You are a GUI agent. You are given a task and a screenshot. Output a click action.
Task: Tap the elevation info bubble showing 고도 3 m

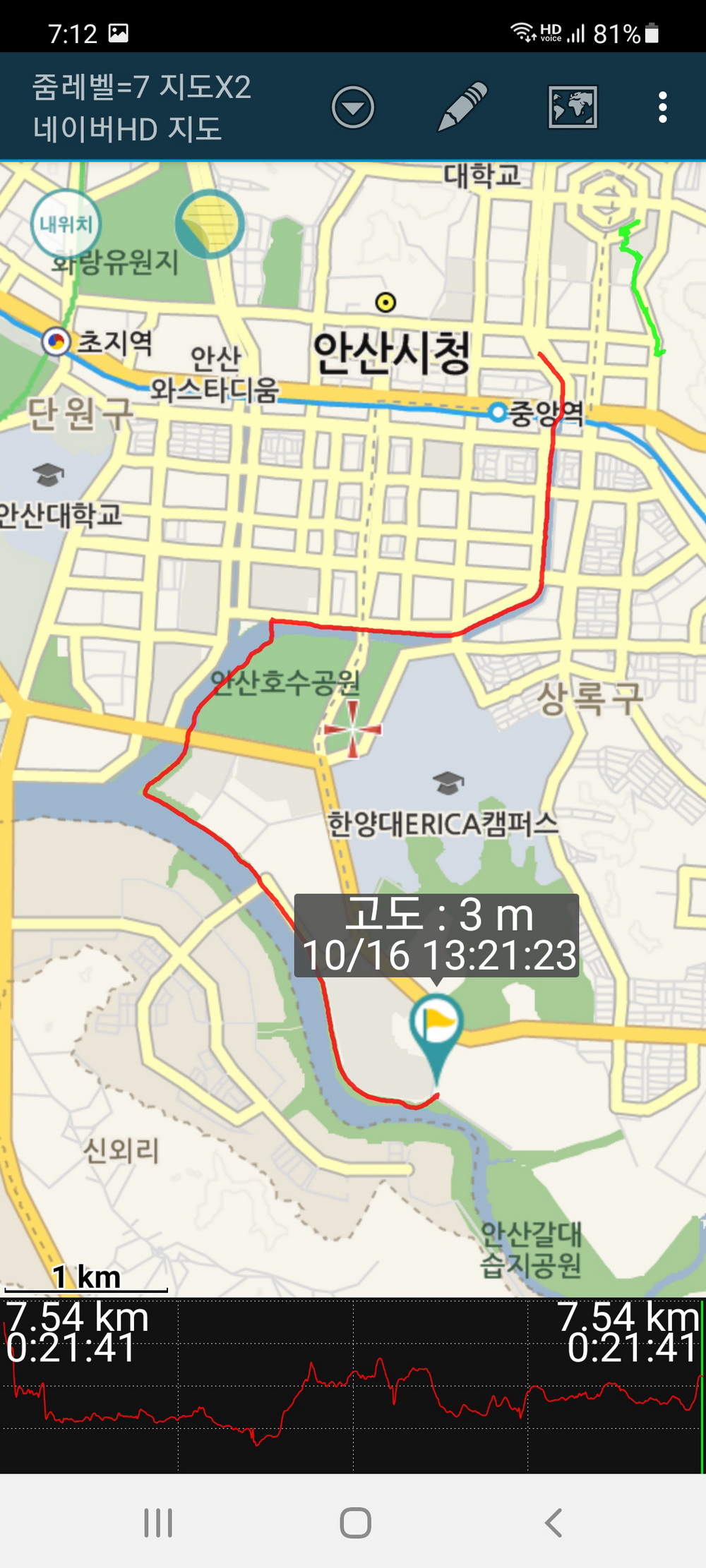coord(436,935)
